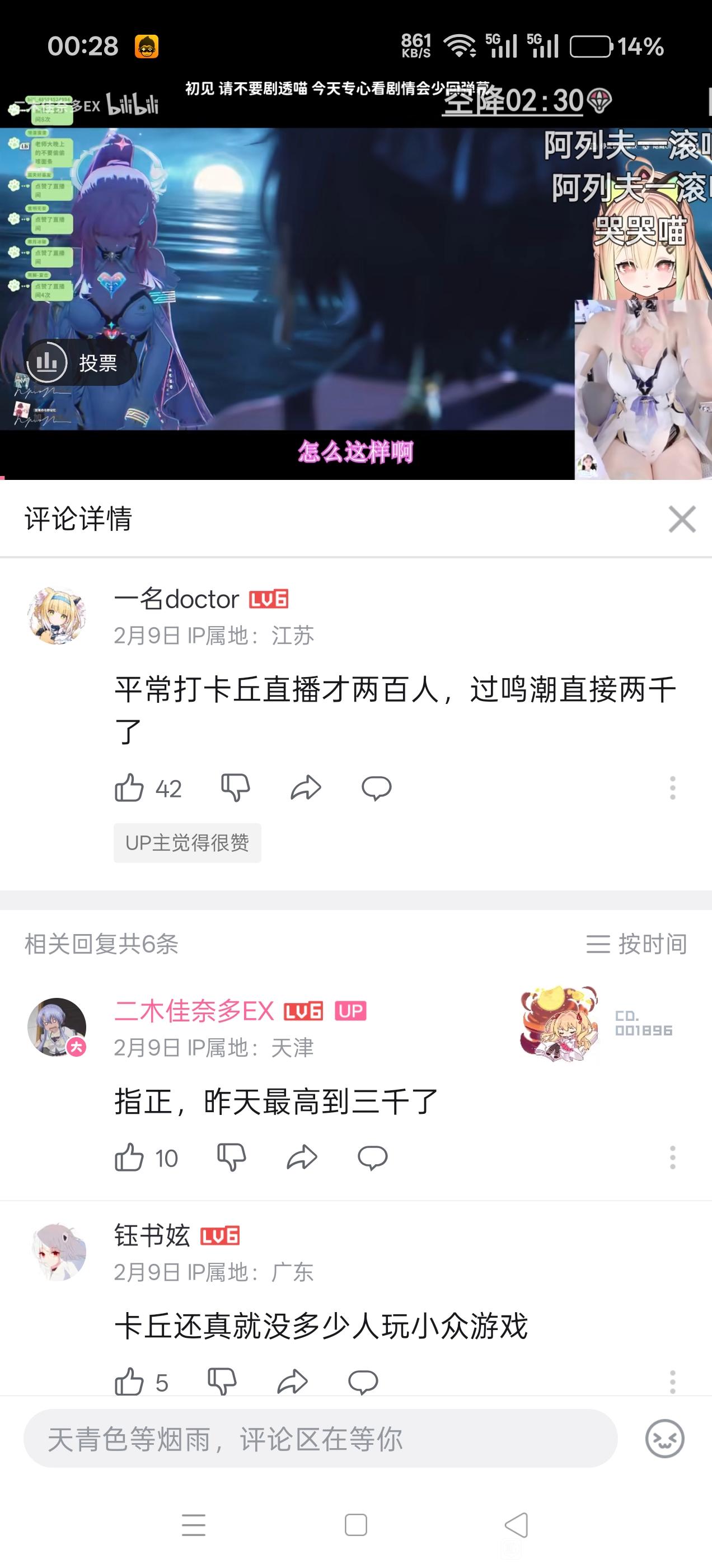Open the emoji picker

tap(664, 1439)
